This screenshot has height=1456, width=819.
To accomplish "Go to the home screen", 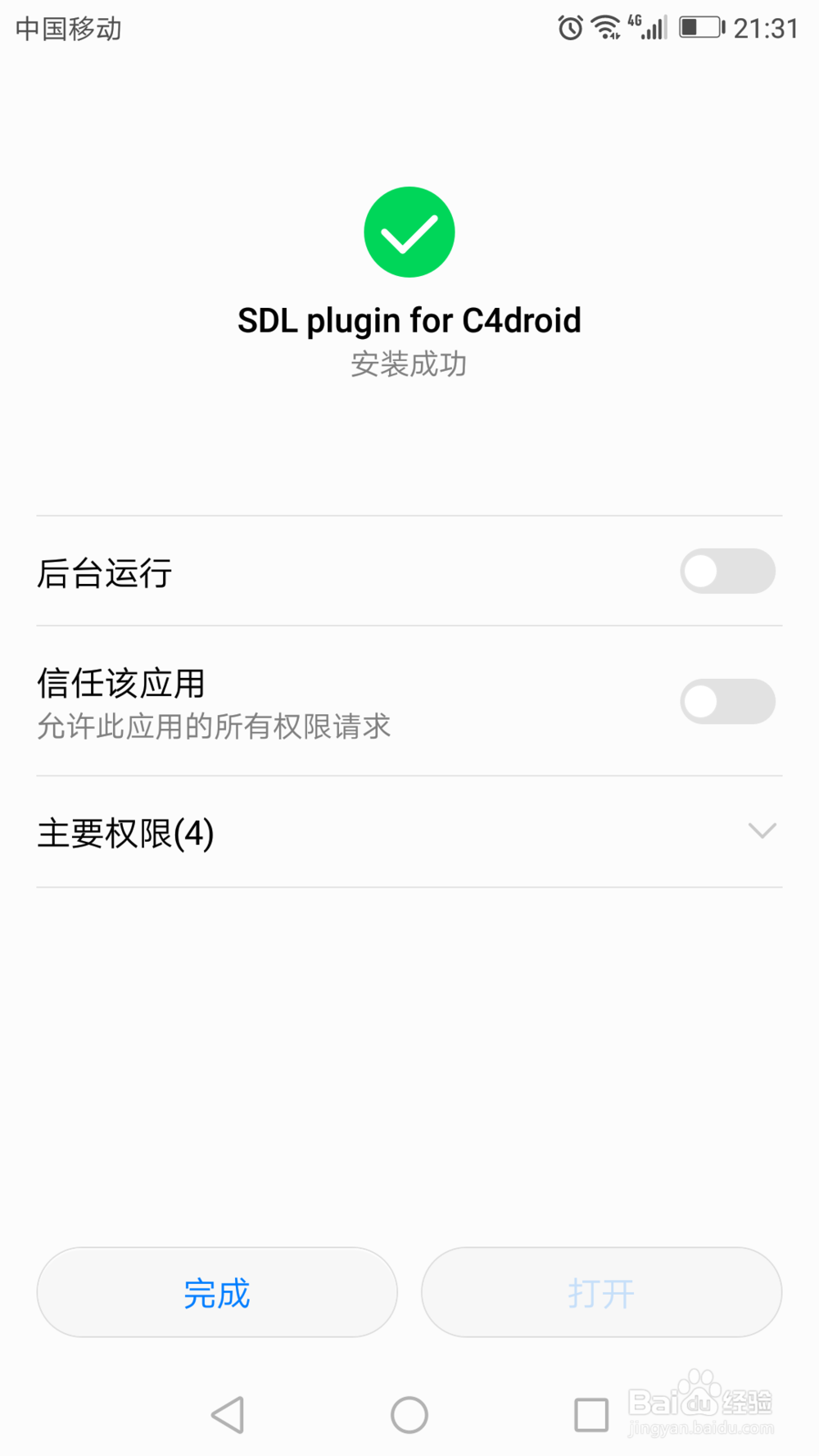I will pyautogui.click(x=409, y=1415).
